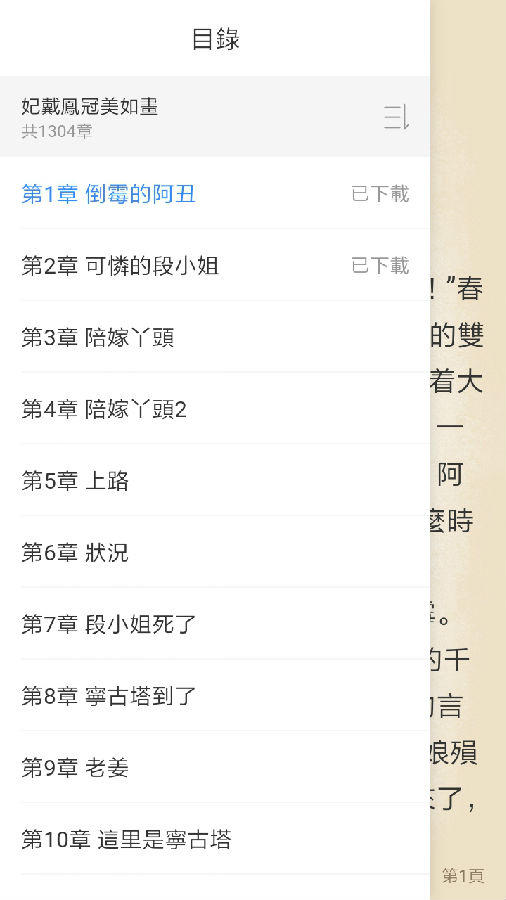Image resolution: width=506 pixels, height=900 pixels.
Task: Select 第8章 寧古塔到了
Action: click(x=215, y=696)
